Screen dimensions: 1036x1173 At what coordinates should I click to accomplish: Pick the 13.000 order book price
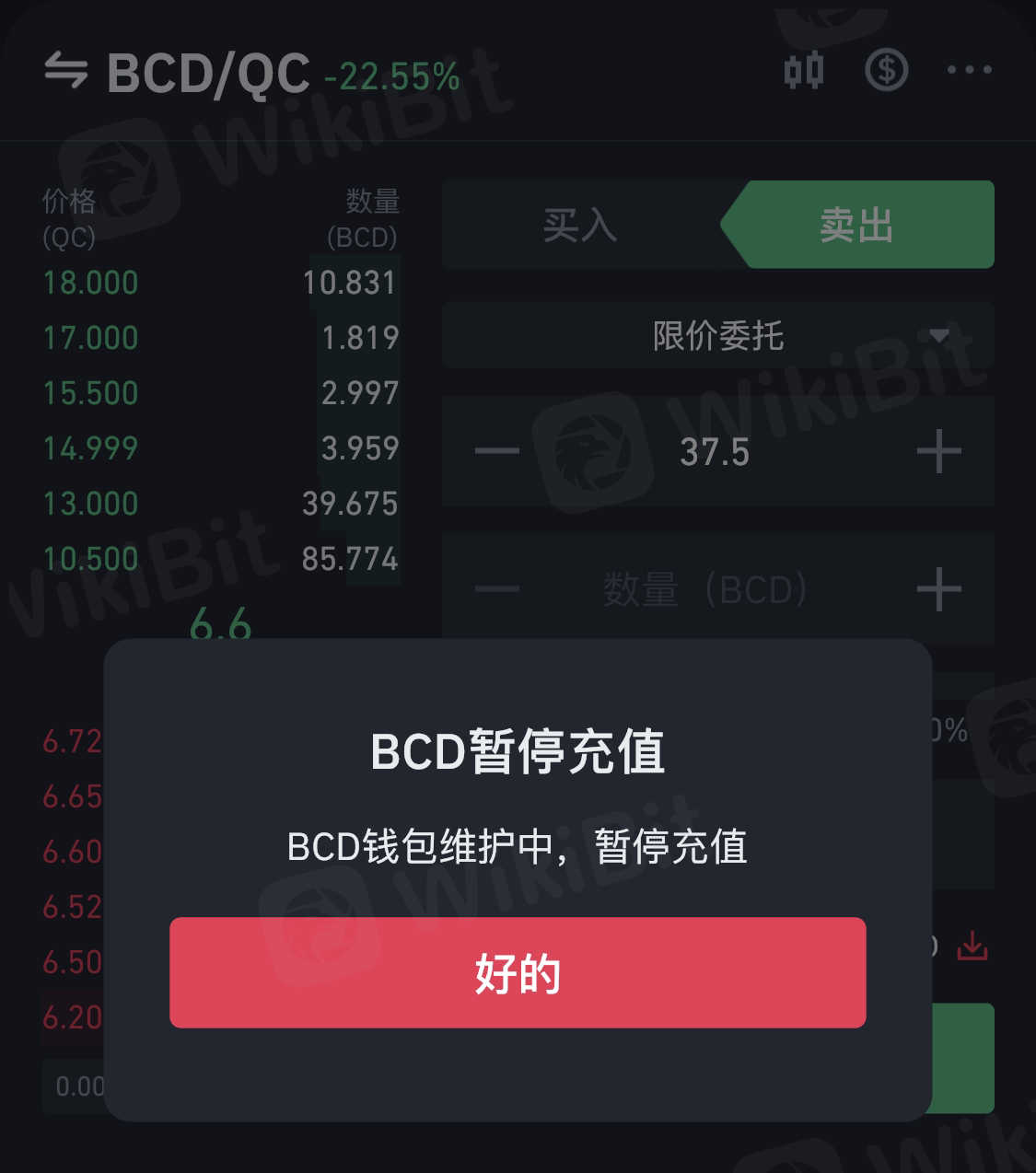coord(90,504)
